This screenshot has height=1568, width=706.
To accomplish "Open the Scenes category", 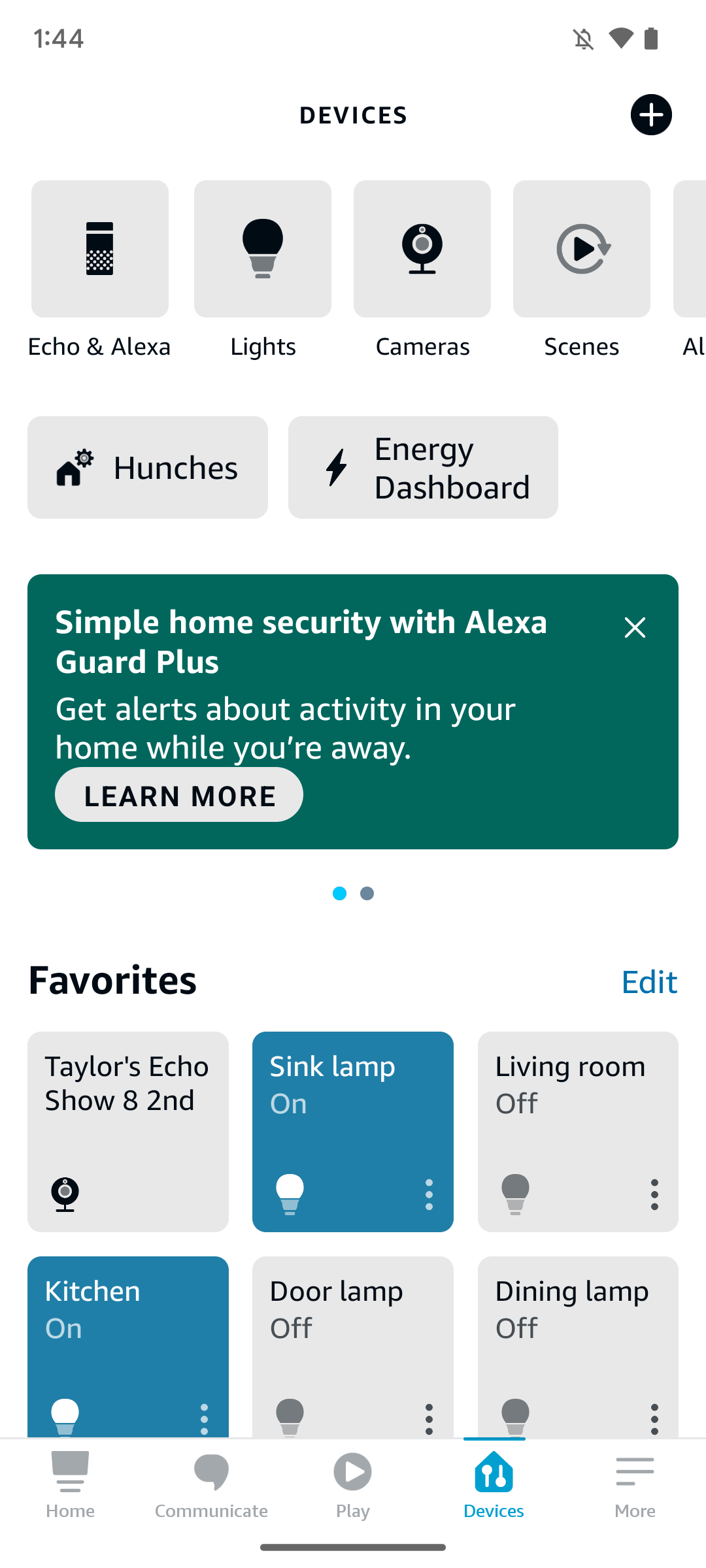I will (x=582, y=249).
